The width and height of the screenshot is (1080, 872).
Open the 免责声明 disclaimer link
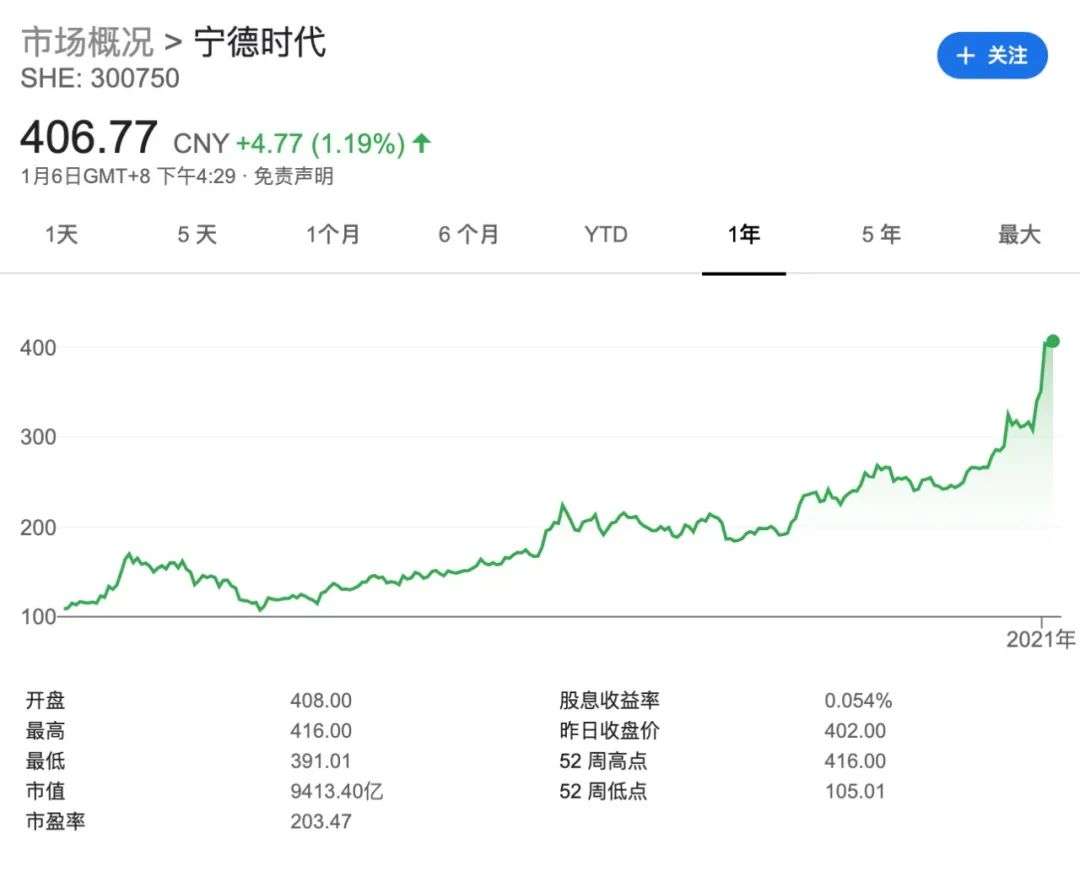point(293,177)
